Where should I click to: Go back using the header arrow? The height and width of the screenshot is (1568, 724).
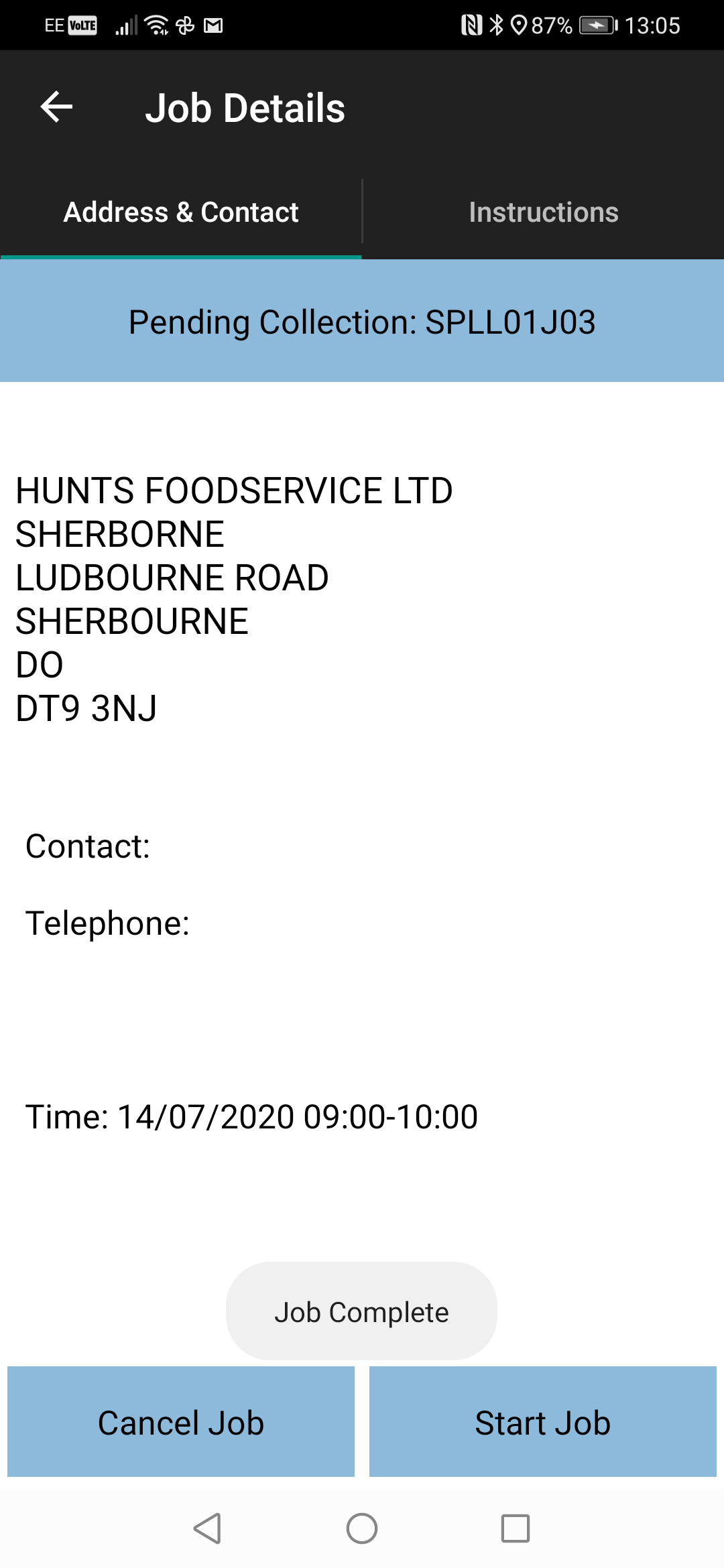57,107
